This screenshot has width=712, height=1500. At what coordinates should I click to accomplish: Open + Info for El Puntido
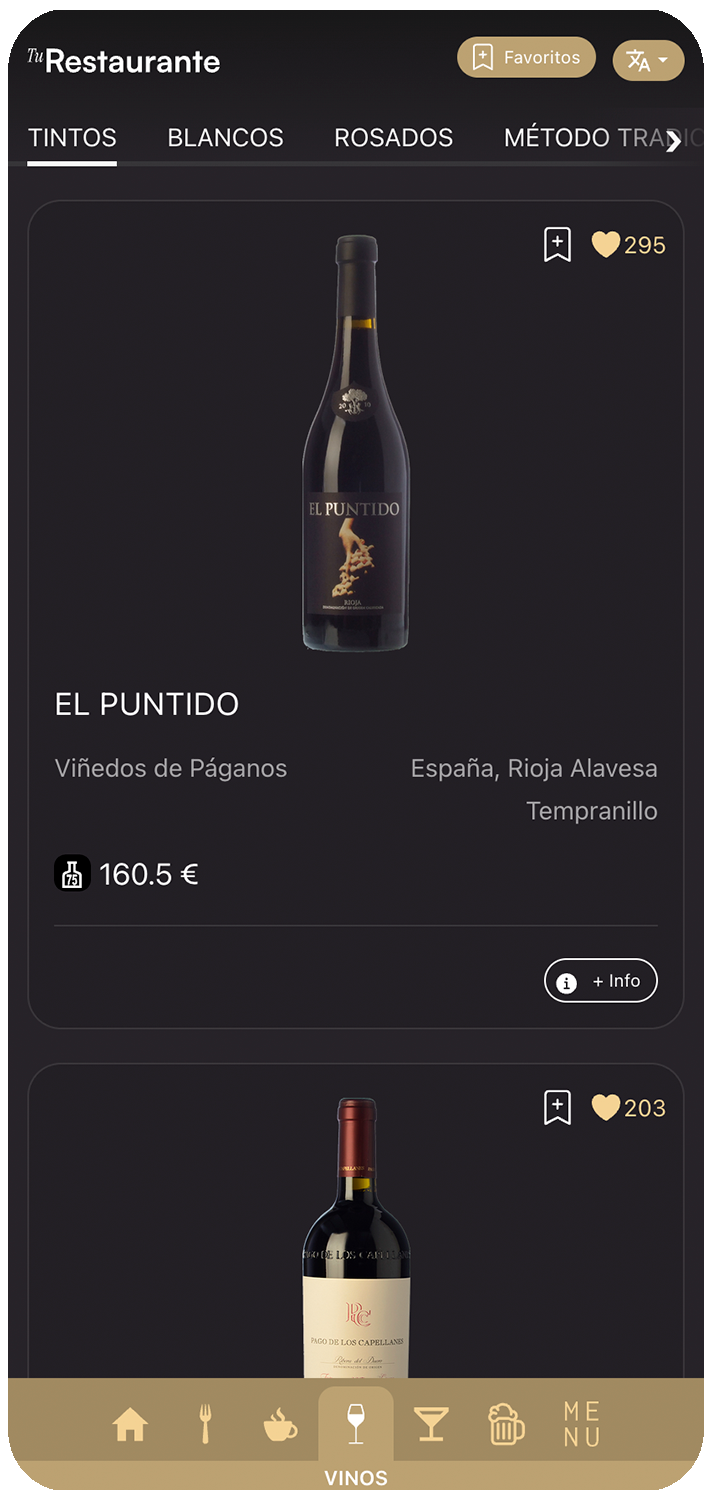click(600, 981)
